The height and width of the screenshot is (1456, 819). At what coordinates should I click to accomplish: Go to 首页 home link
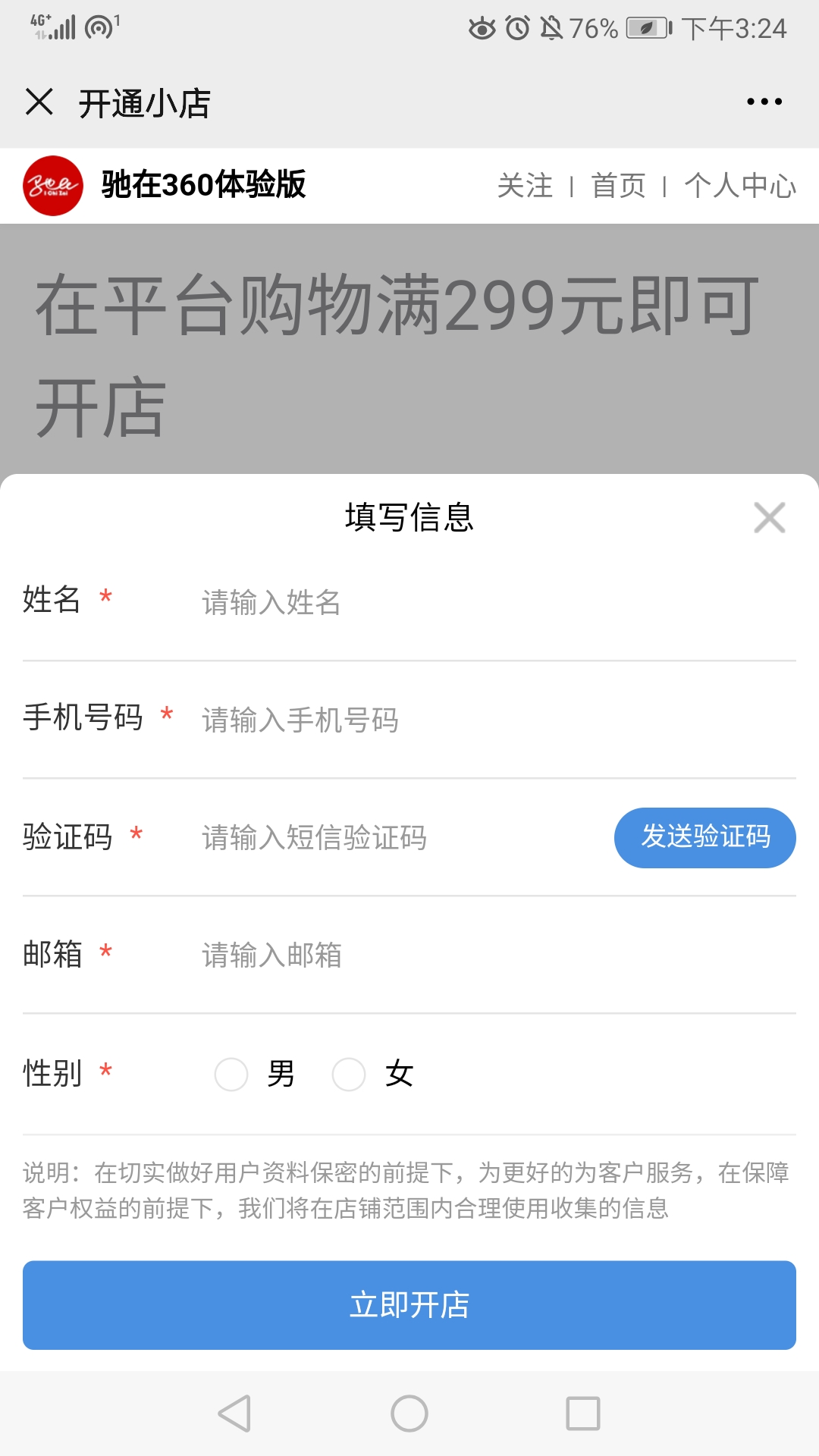[x=618, y=186]
